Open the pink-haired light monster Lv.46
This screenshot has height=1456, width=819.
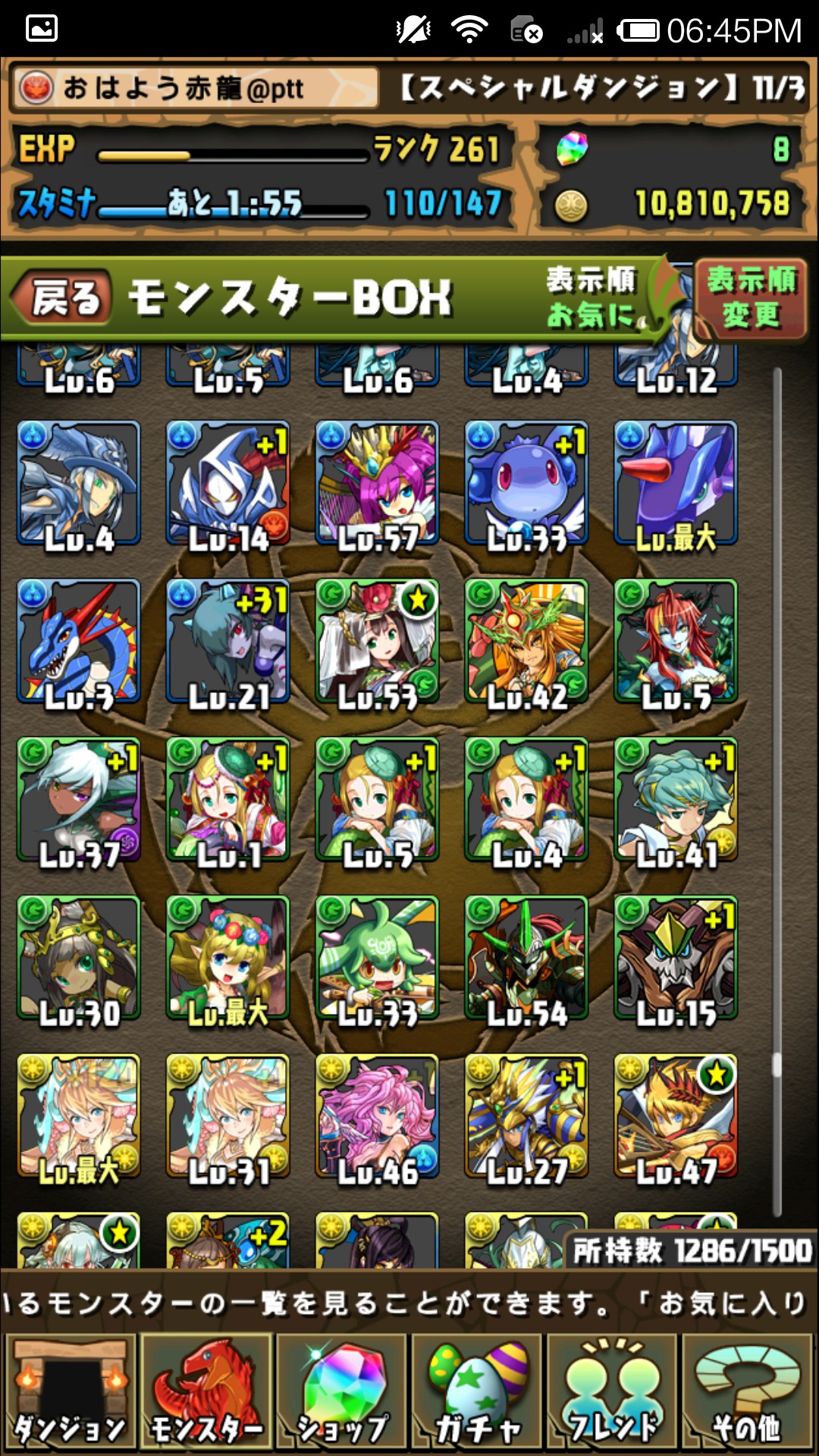coord(377,1116)
